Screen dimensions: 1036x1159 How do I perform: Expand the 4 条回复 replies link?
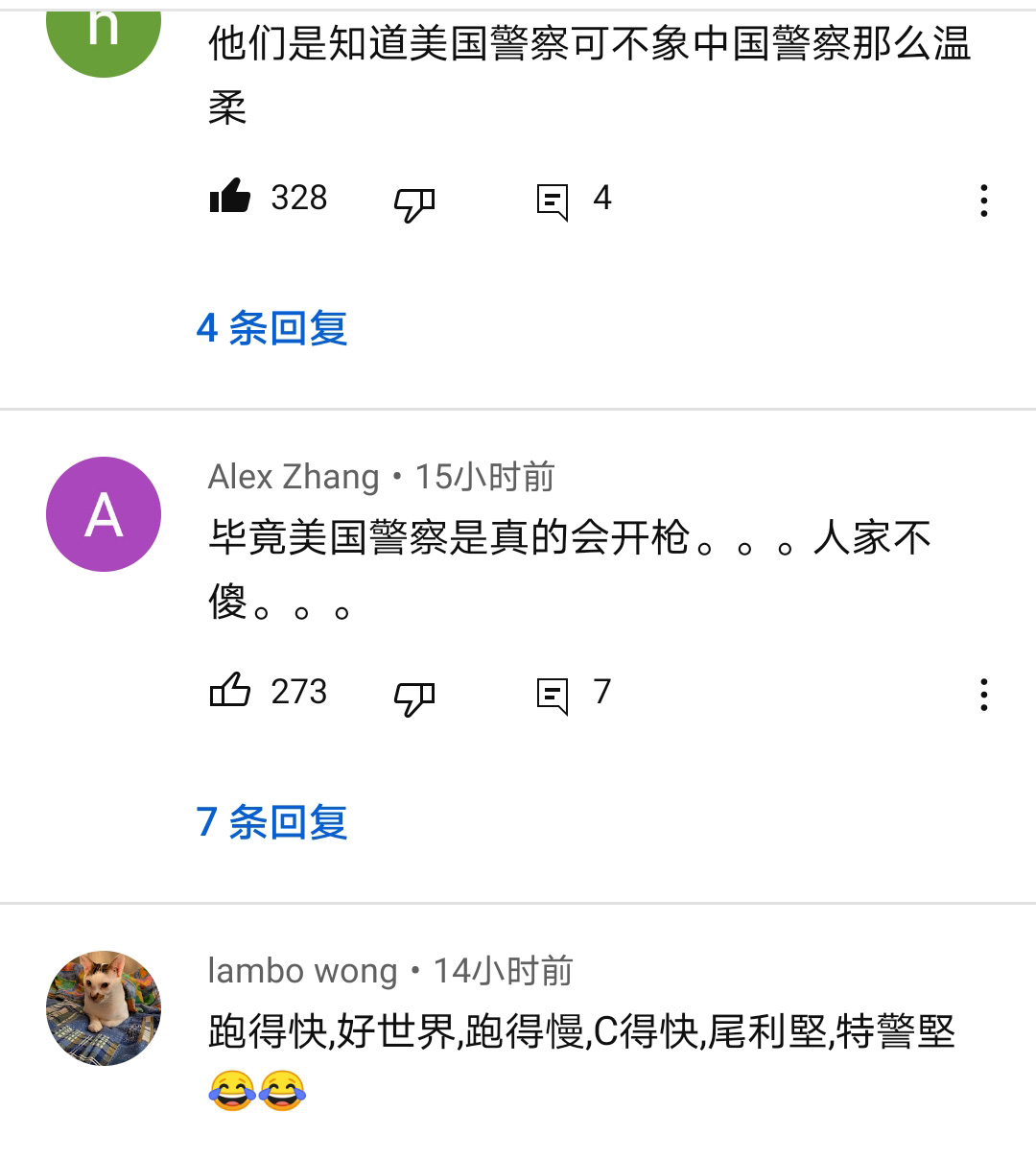(x=272, y=328)
